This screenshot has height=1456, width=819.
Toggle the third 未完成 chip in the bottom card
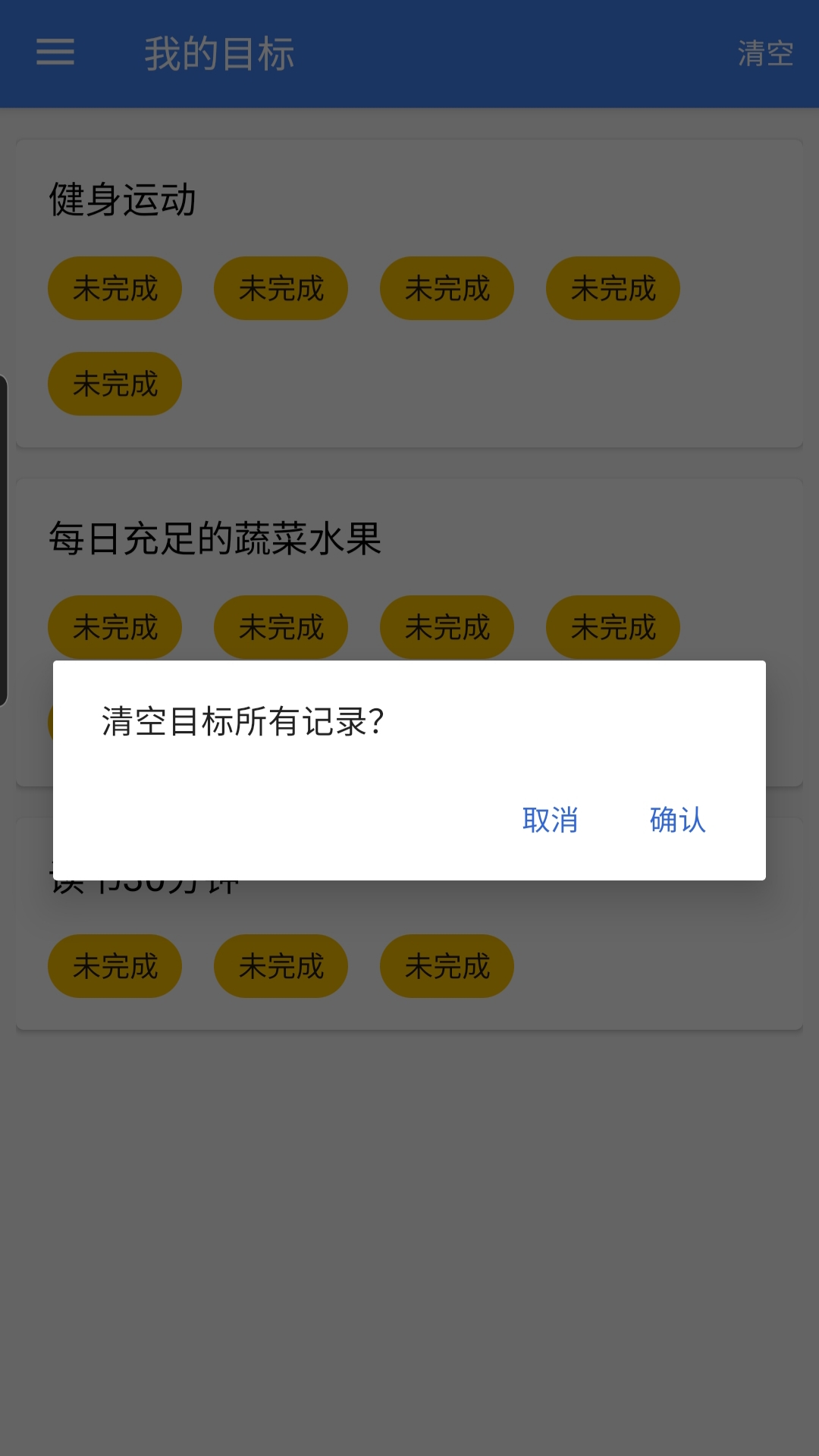[447, 966]
